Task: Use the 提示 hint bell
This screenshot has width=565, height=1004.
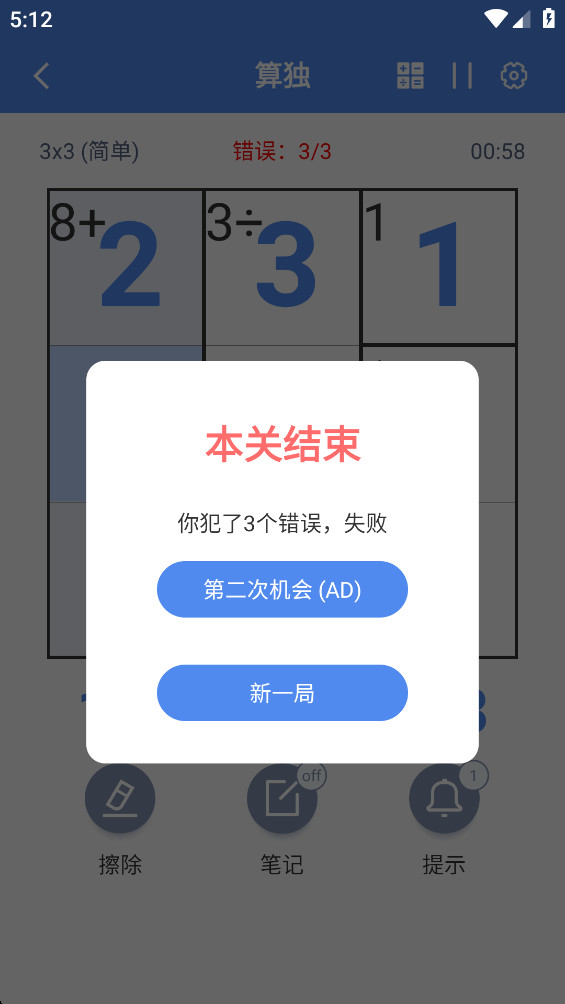Action: point(444,798)
